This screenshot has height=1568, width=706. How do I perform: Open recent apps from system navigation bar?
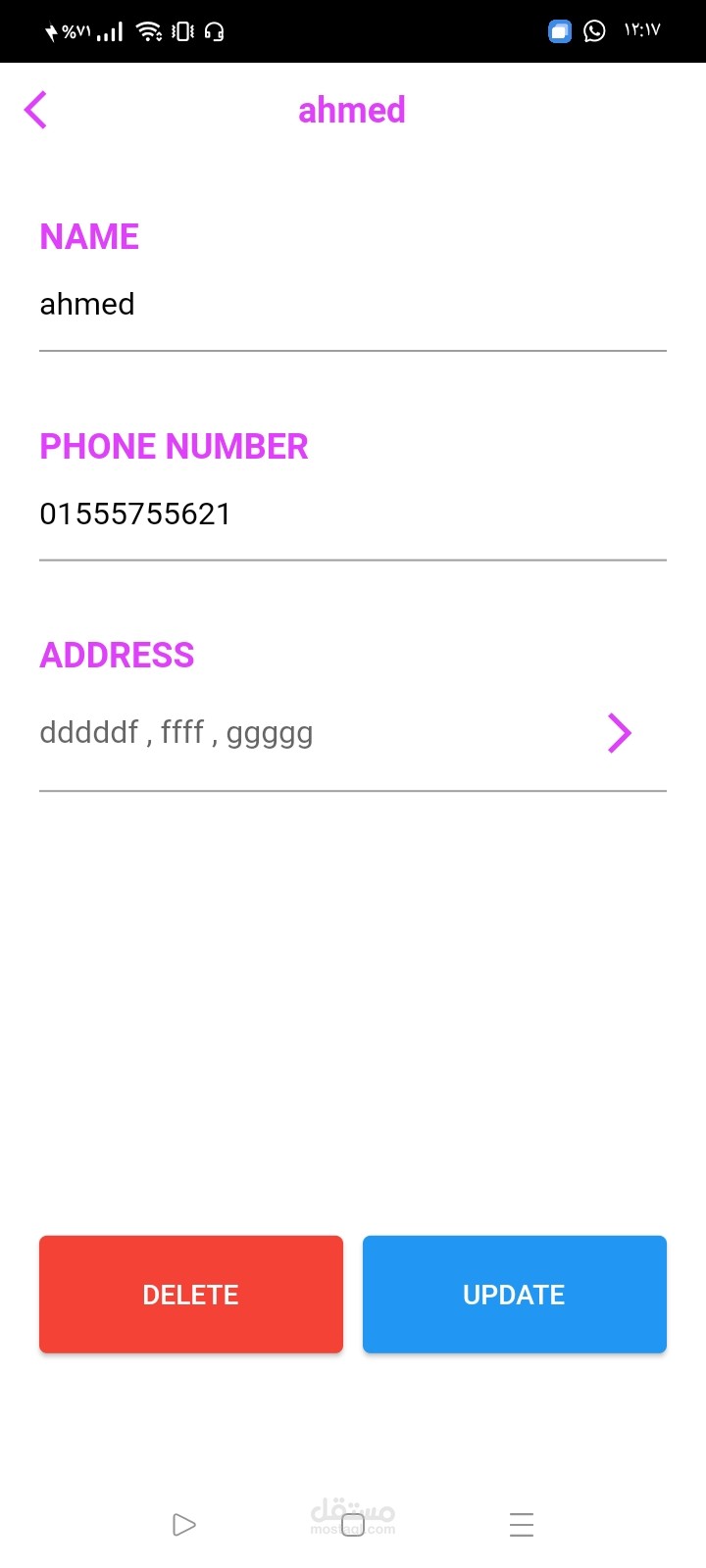tap(522, 1525)
